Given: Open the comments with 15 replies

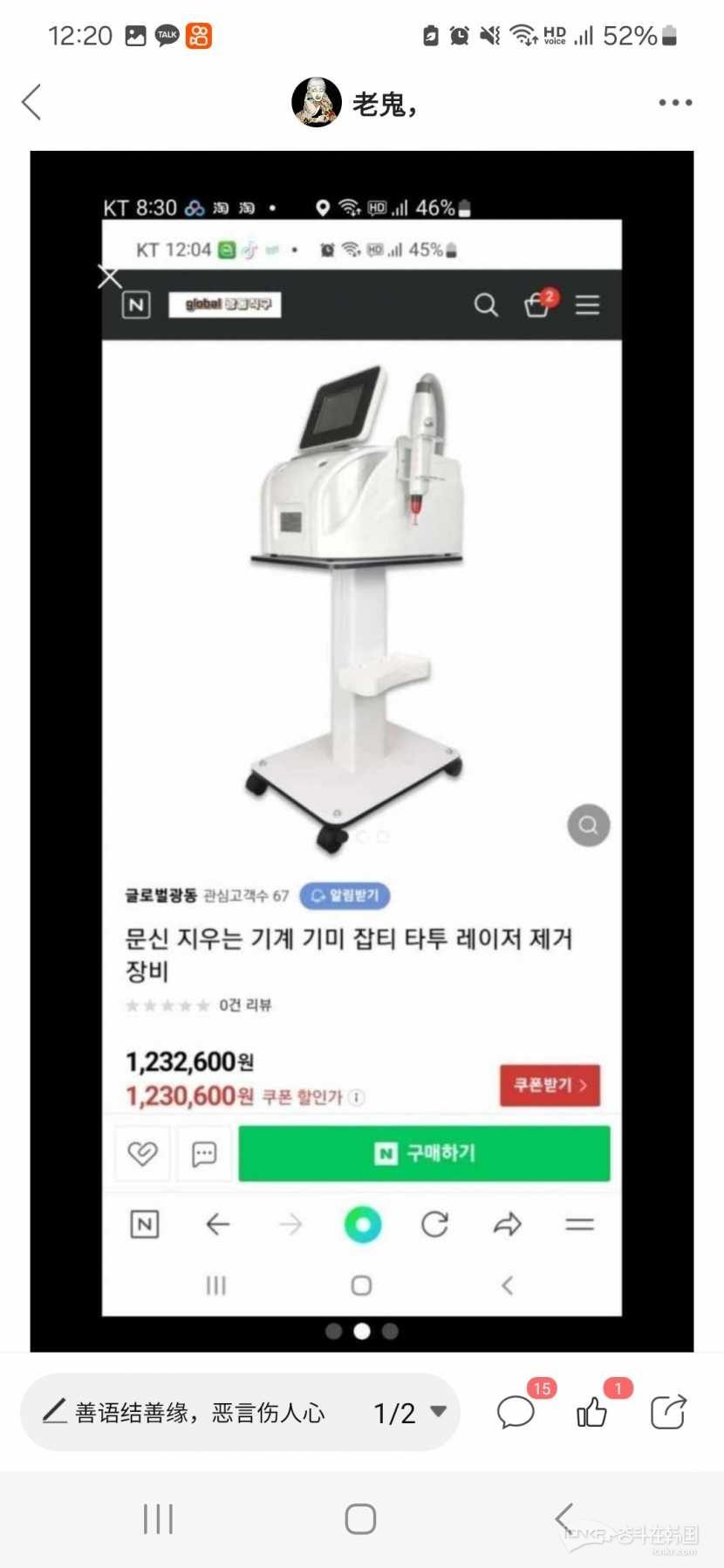Looking at the screenshot, I should (516, 1412).
